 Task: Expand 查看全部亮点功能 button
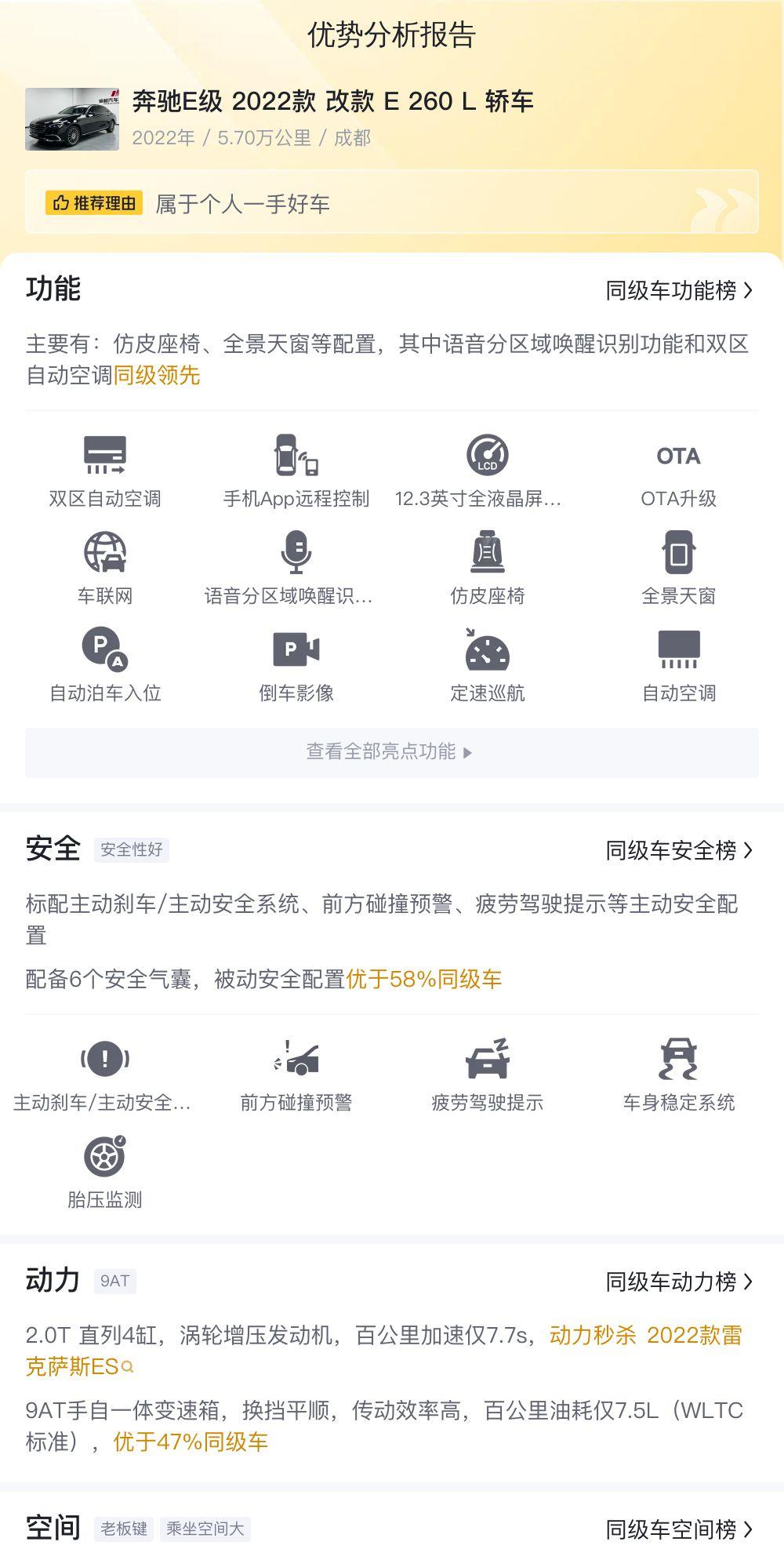tap(392, 752)
